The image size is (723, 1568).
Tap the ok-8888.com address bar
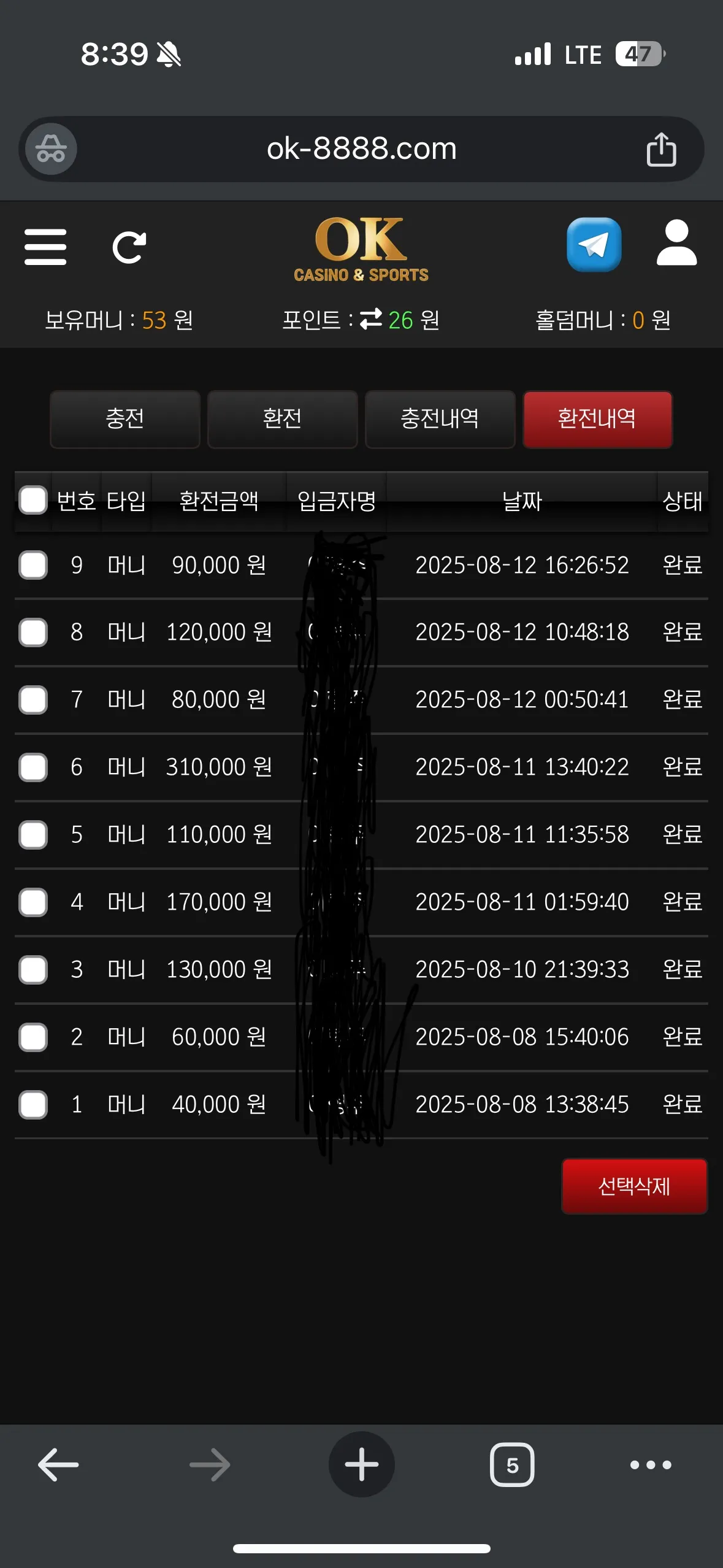tap(361, 149)
